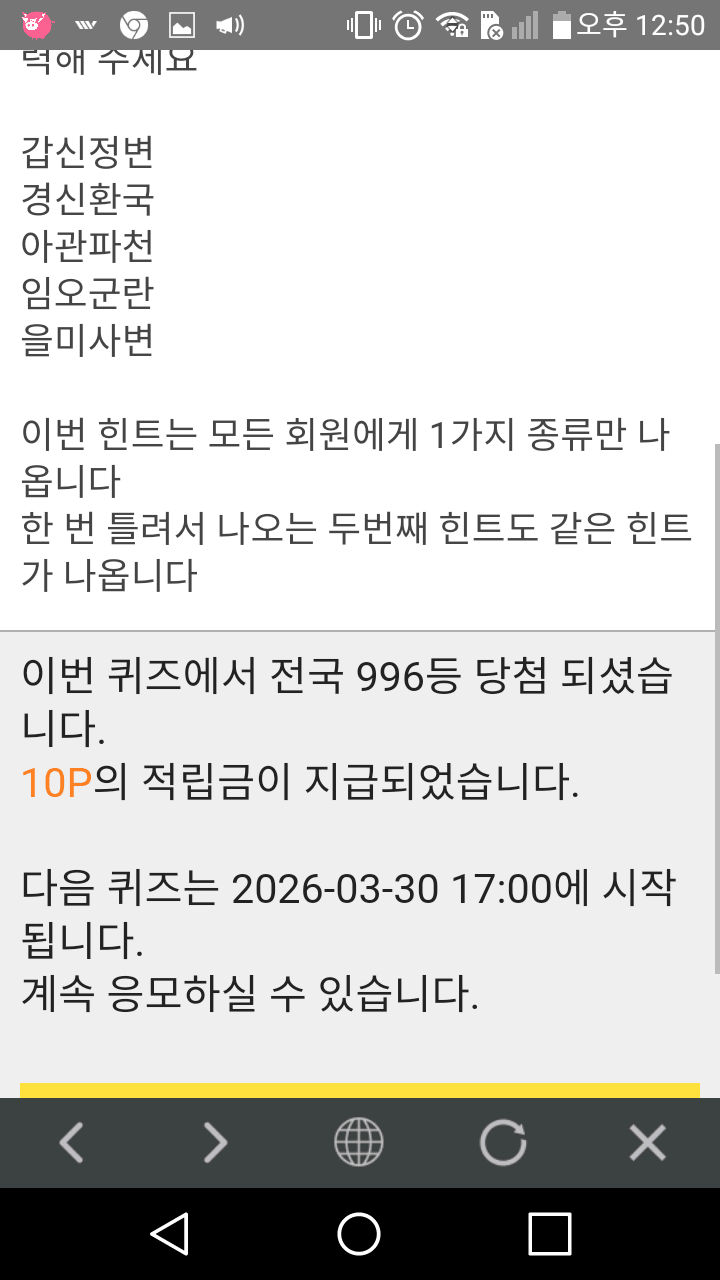Screen dimensions: 720x1280
Task: Go back to the previous web page
Action: coord(71,1142)
